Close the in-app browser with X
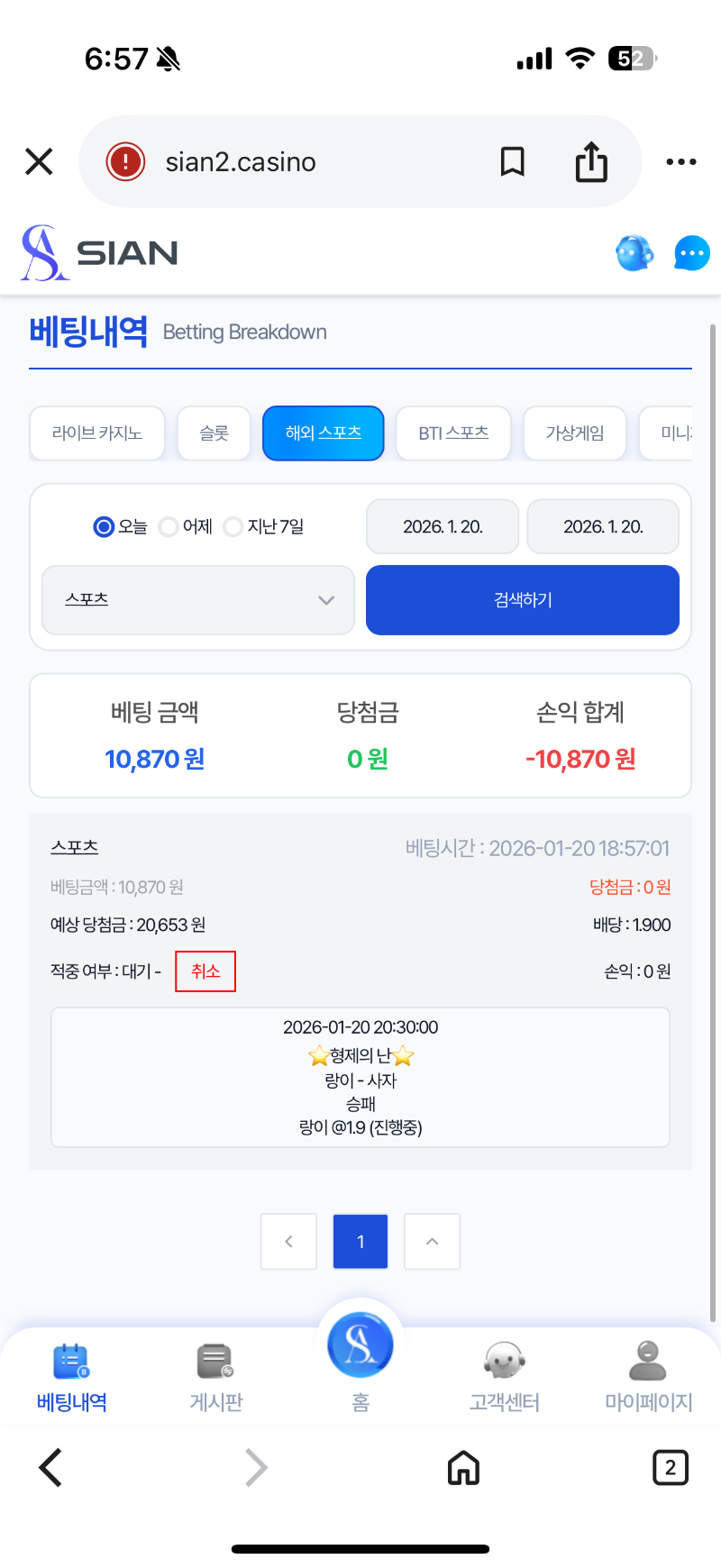721x1568 pixels. [39, 162]
